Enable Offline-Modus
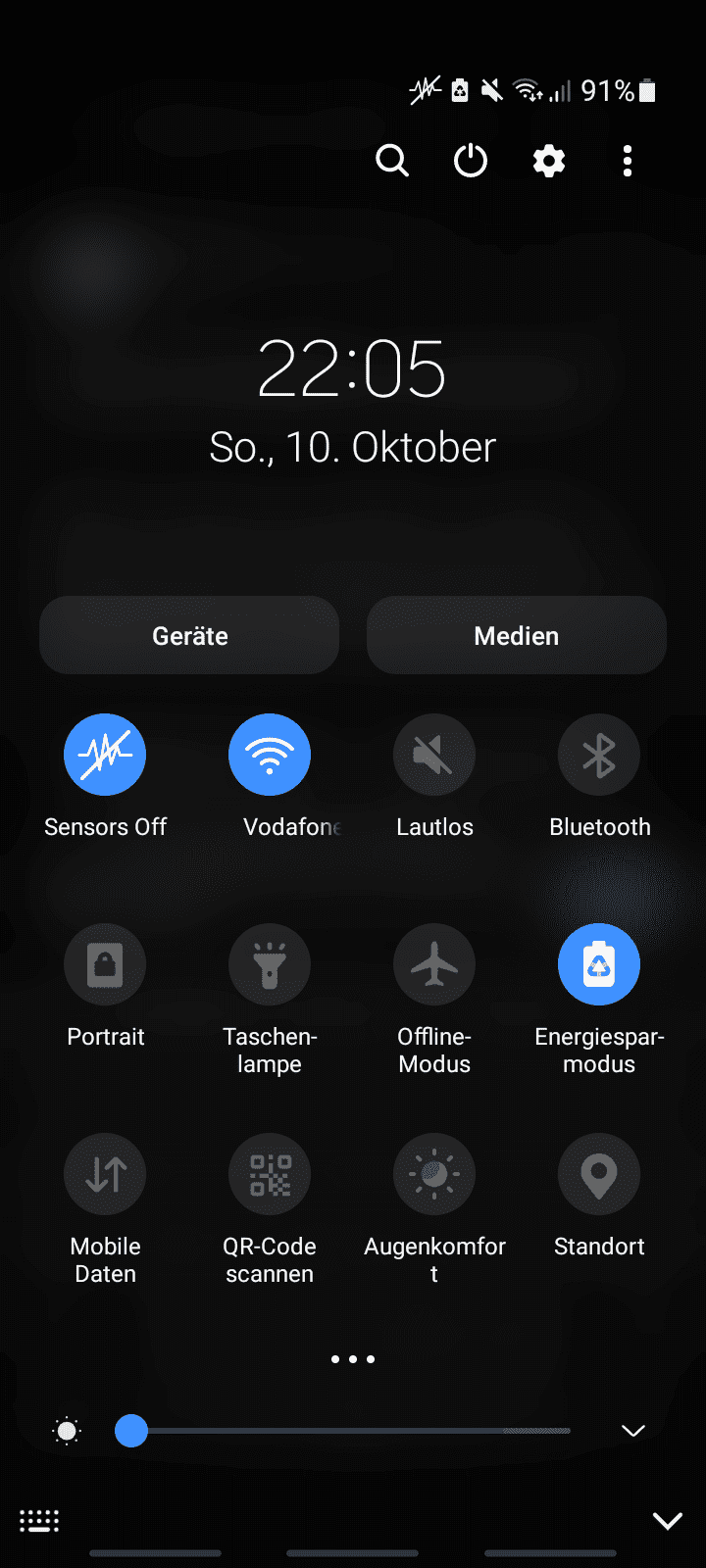Viewport: 706px width, 1568px height. [434, 965]
